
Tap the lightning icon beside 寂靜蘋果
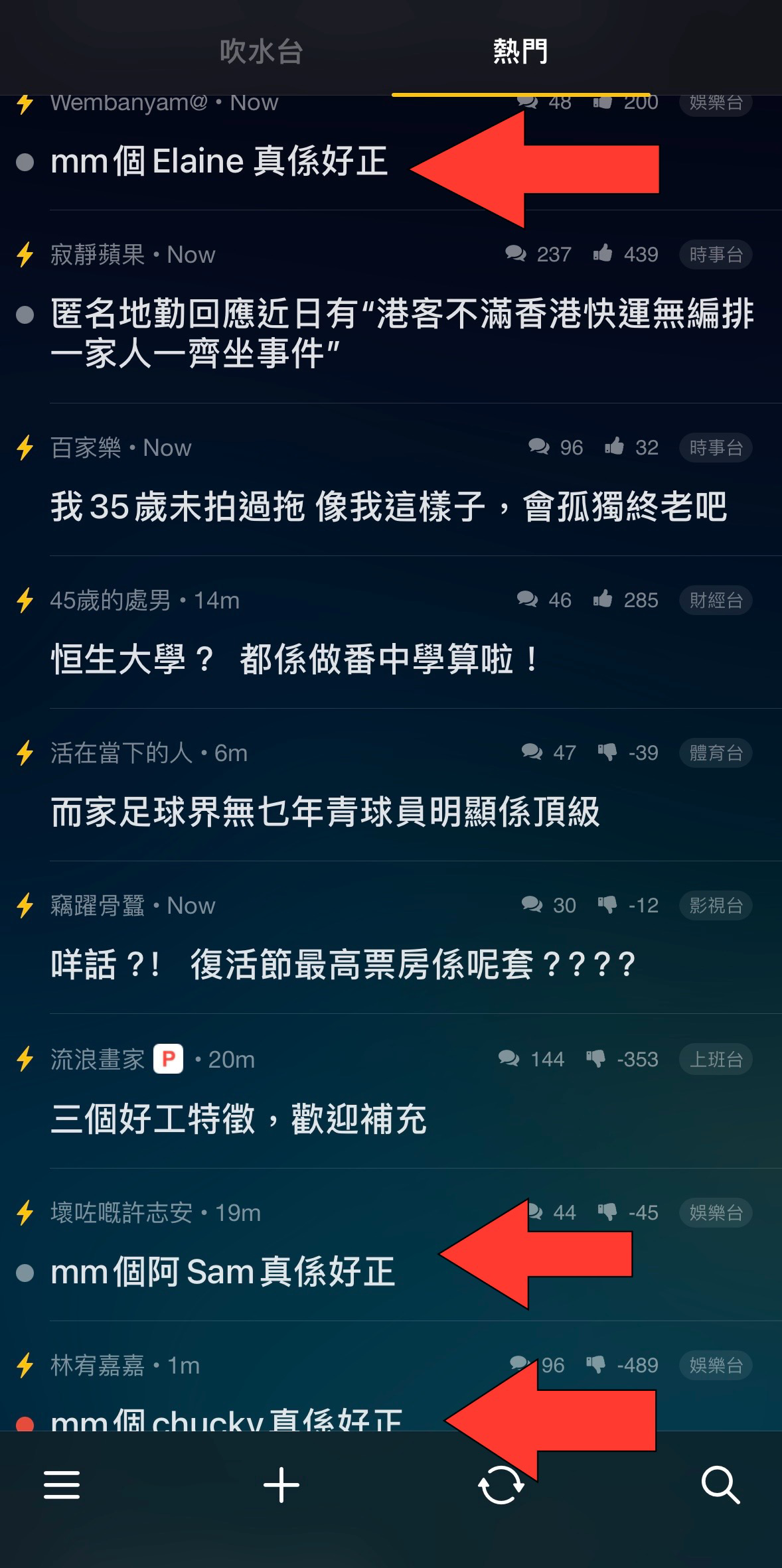coord(25,254)
